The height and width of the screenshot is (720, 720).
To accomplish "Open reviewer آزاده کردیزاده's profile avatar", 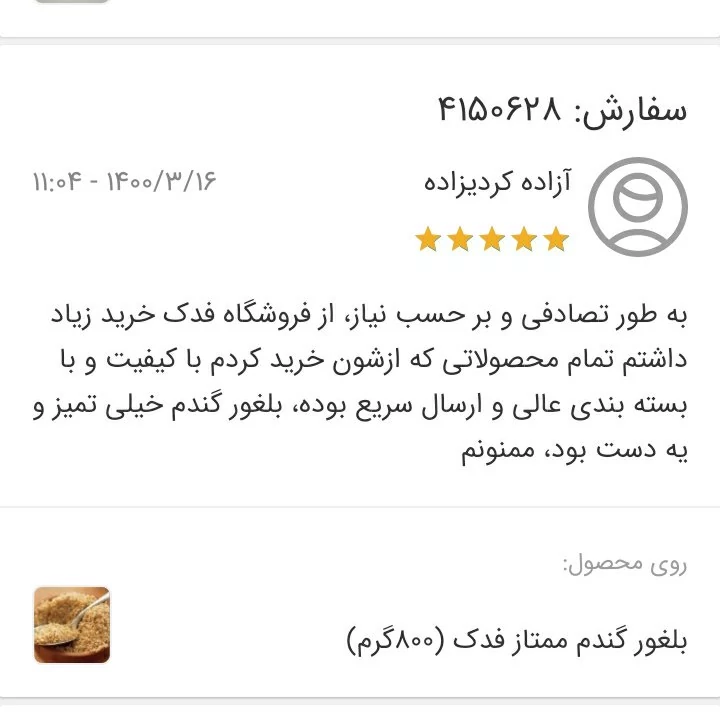I will tap(637, 207).
